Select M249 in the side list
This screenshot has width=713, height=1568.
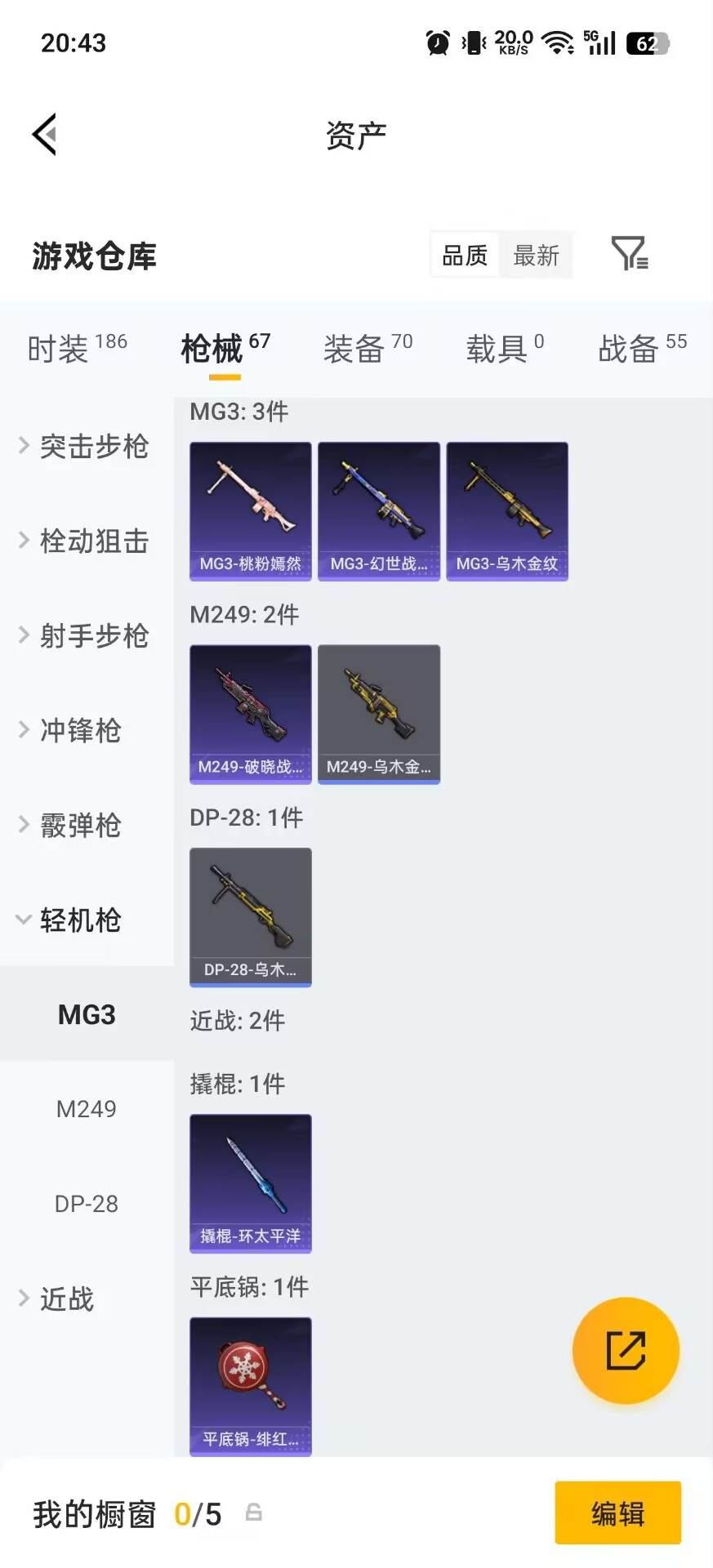87,1109
